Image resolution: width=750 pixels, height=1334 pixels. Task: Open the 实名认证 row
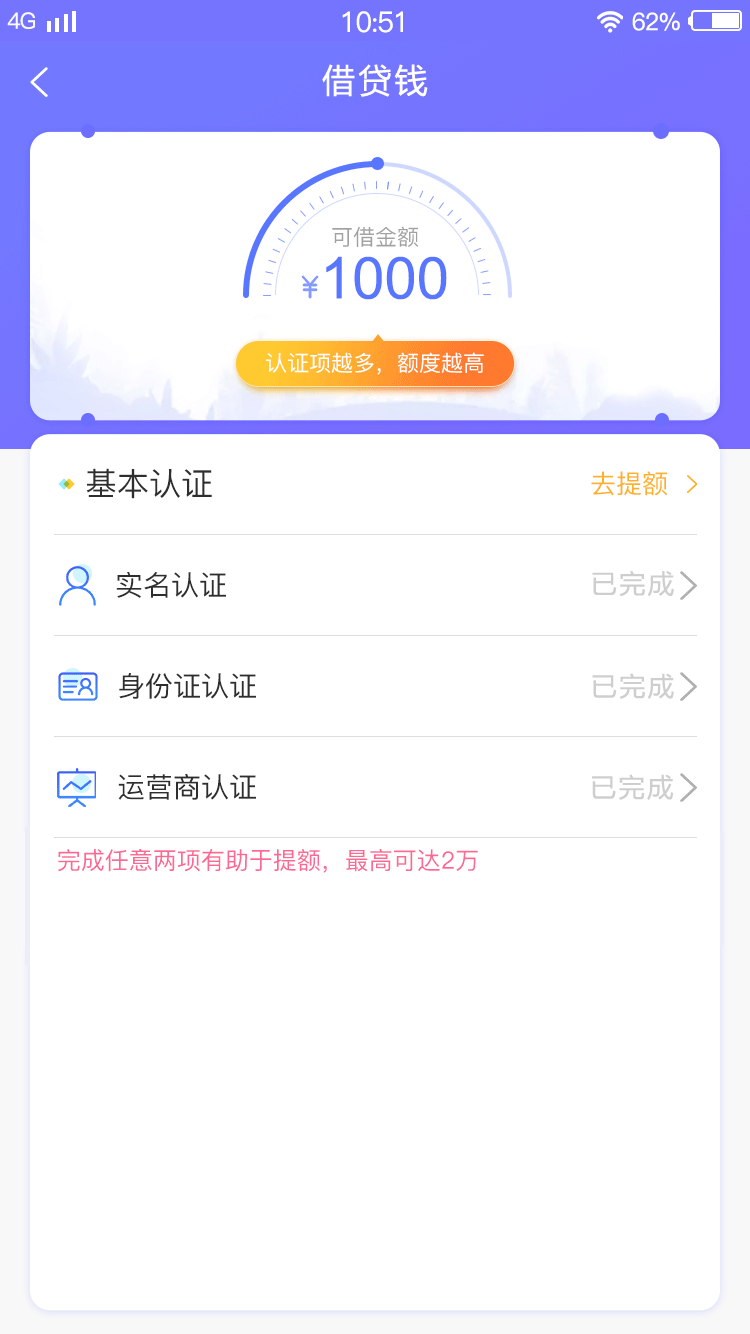click(x=375, y=585)
